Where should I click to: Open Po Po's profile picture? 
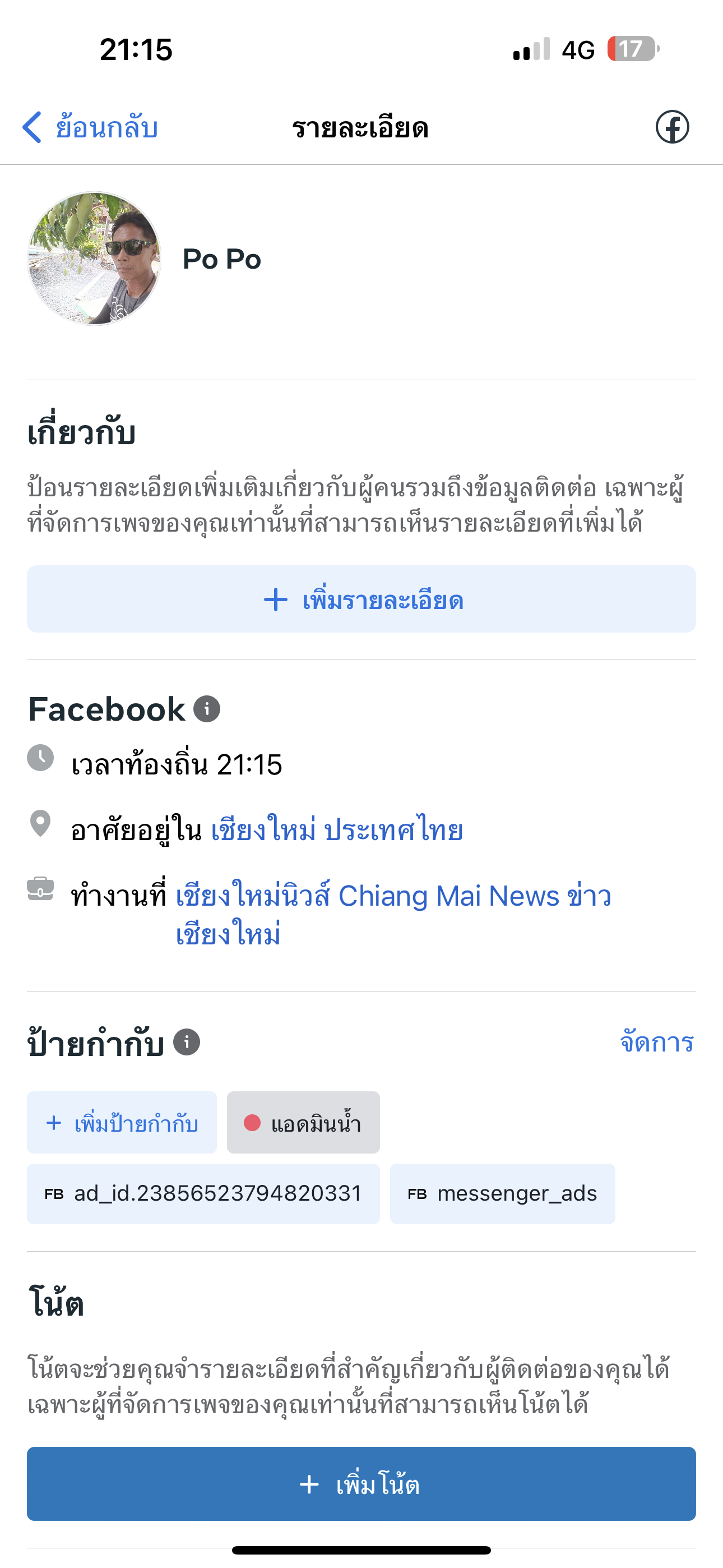click(94, 259)
